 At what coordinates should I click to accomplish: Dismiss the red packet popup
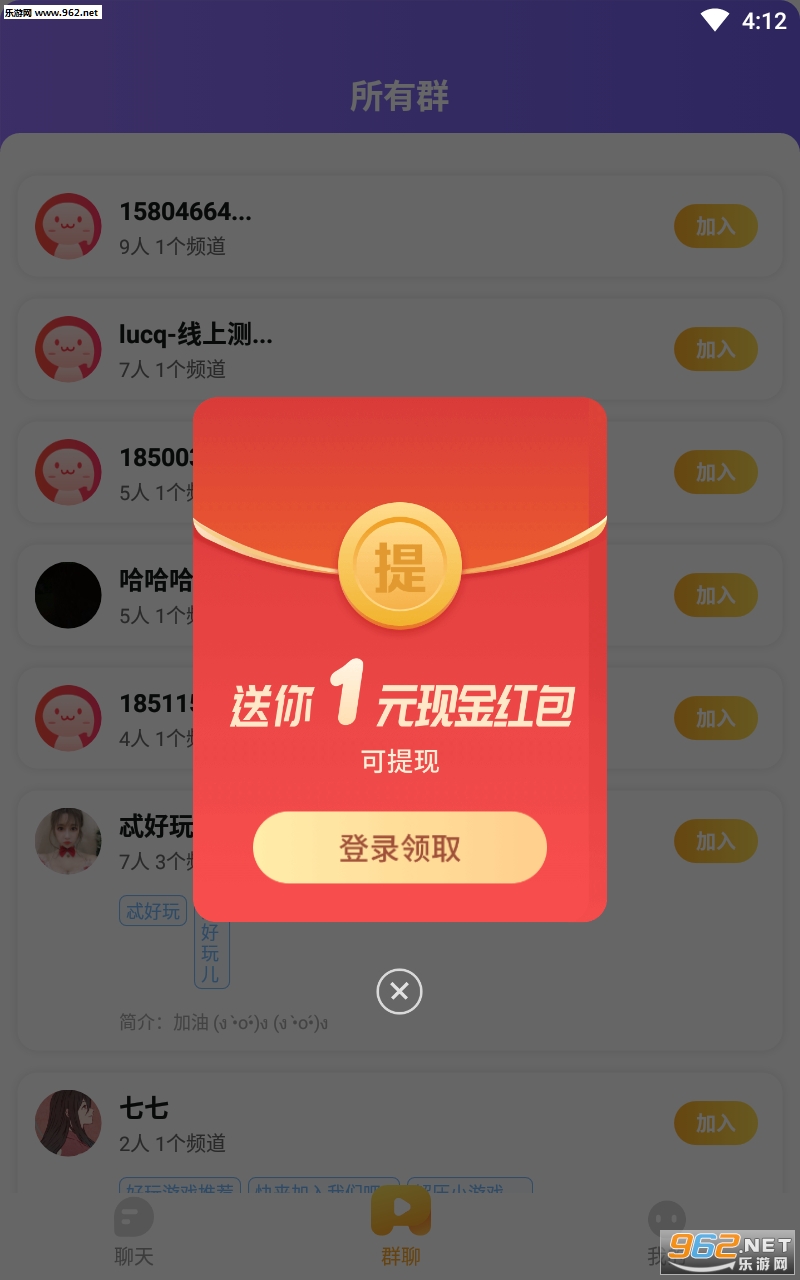[399, 991]
